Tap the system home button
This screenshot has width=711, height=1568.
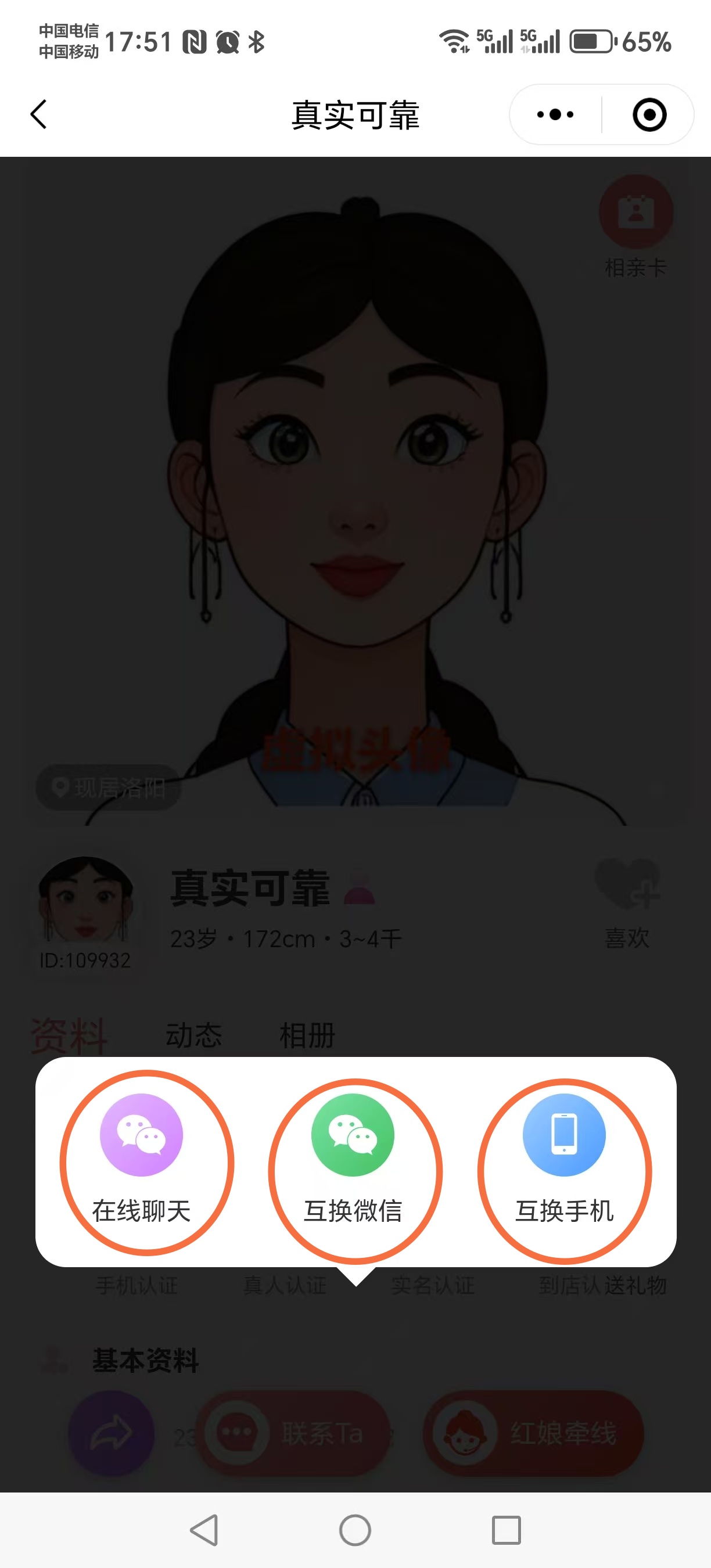[x=355, y=1530]
